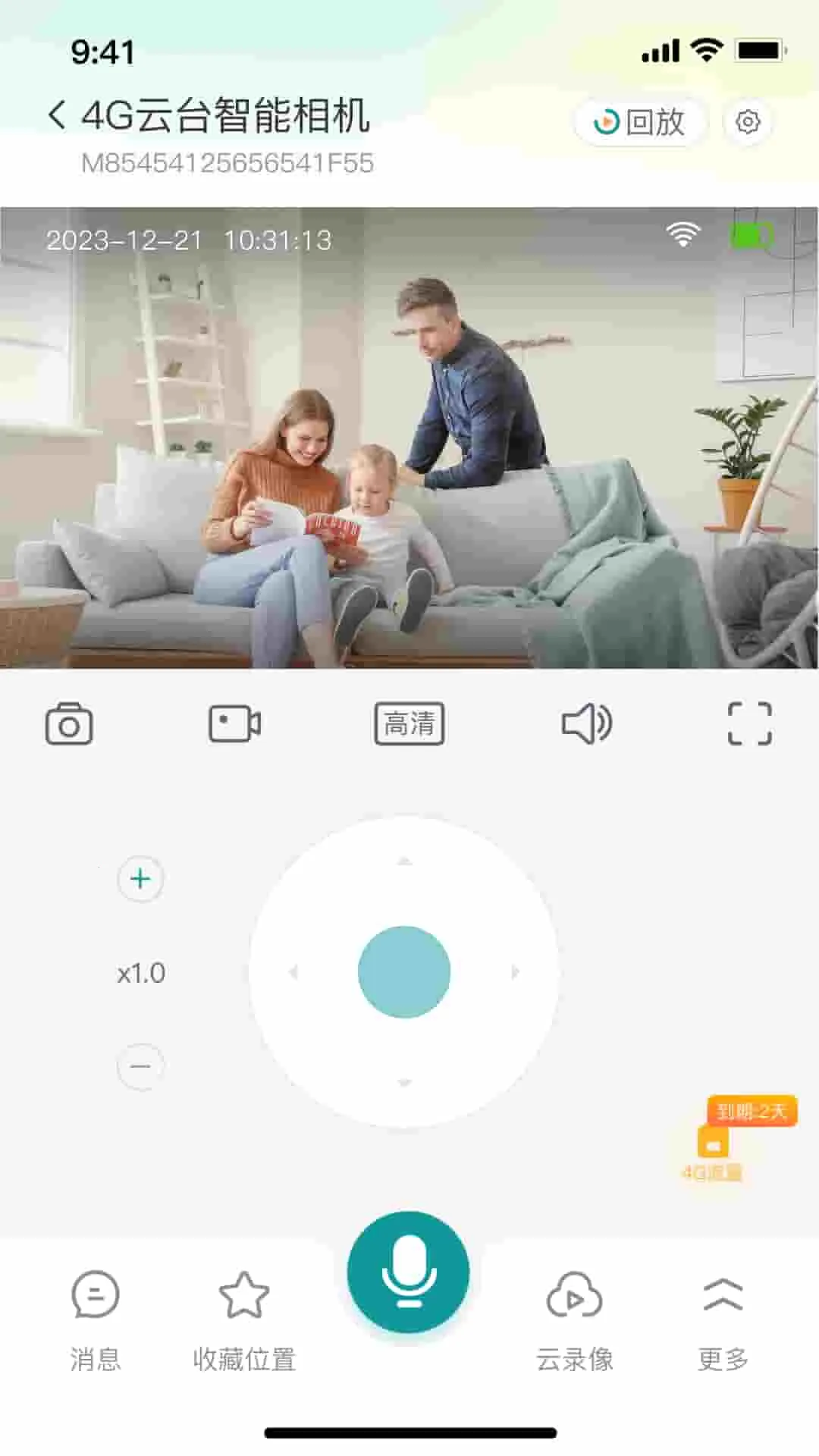Start recording video of the feed
Image resolution: width=819 pixels, height=1456 pixels.
click(x=235, y=724)
